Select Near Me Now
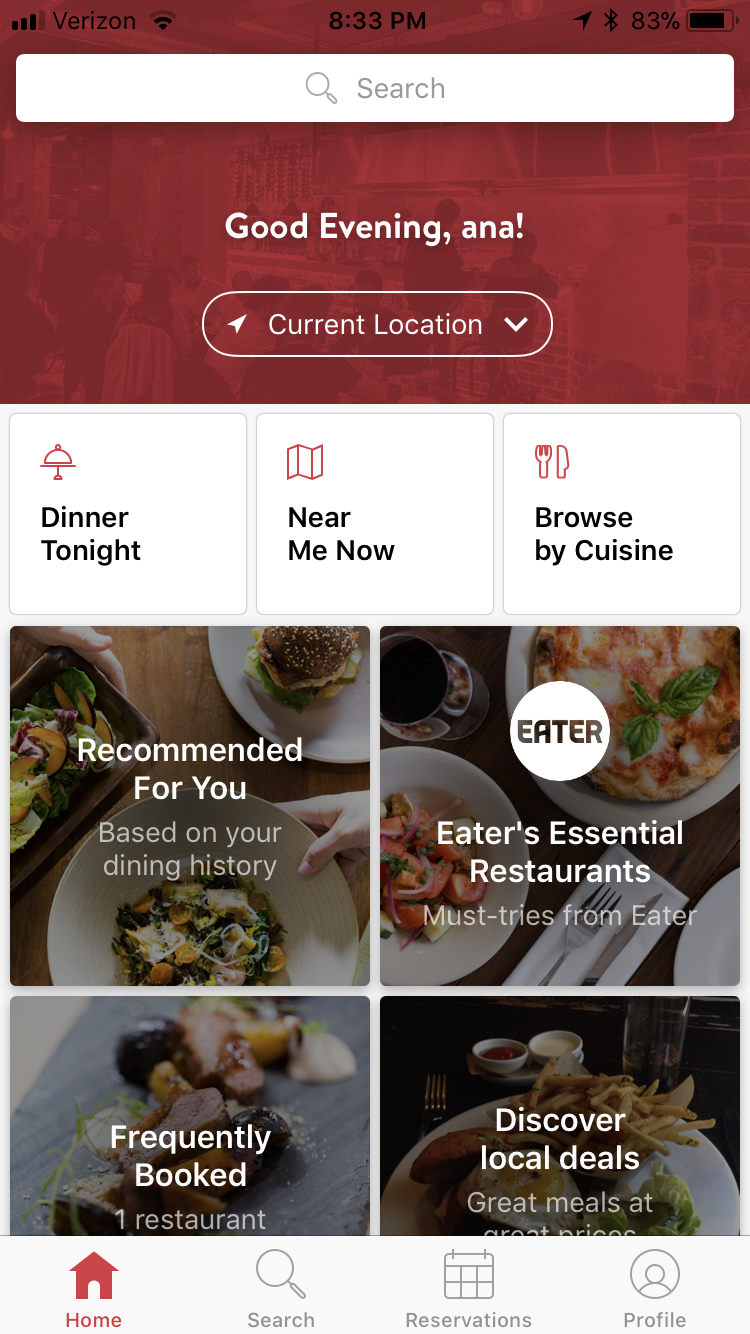The width and height of the screenshot is (750, 1334). (375, 513)
